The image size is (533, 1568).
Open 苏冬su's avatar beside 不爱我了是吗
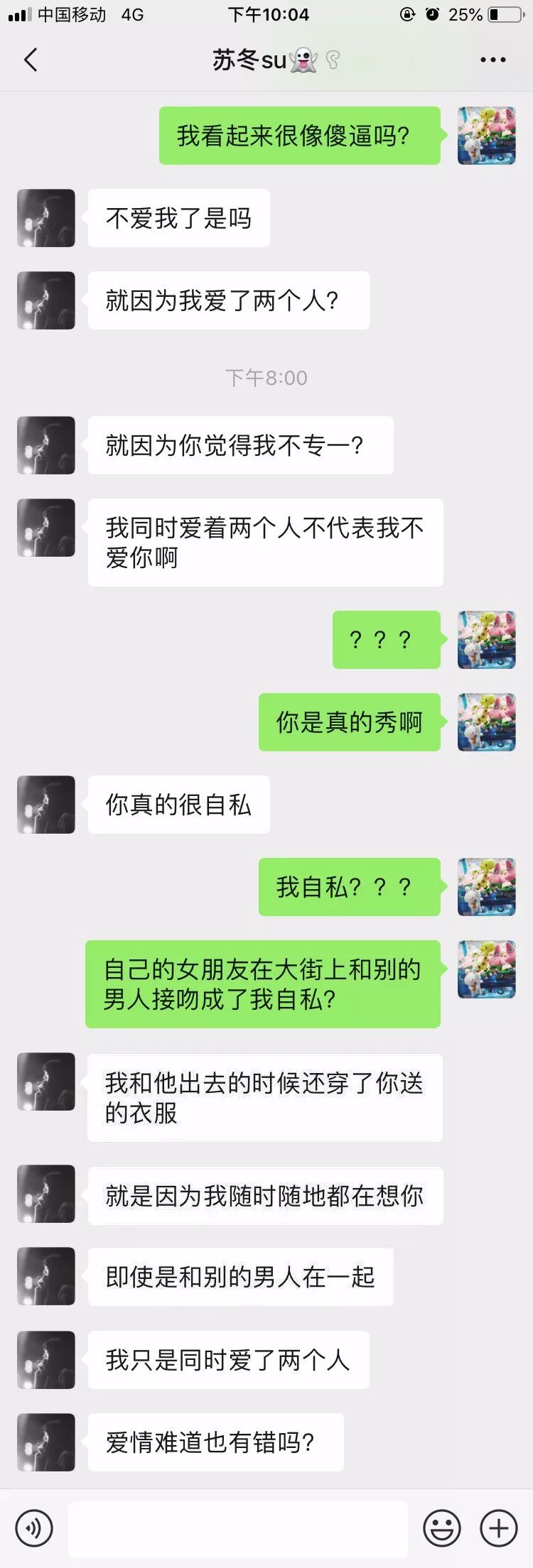click(x=46, y=218)
